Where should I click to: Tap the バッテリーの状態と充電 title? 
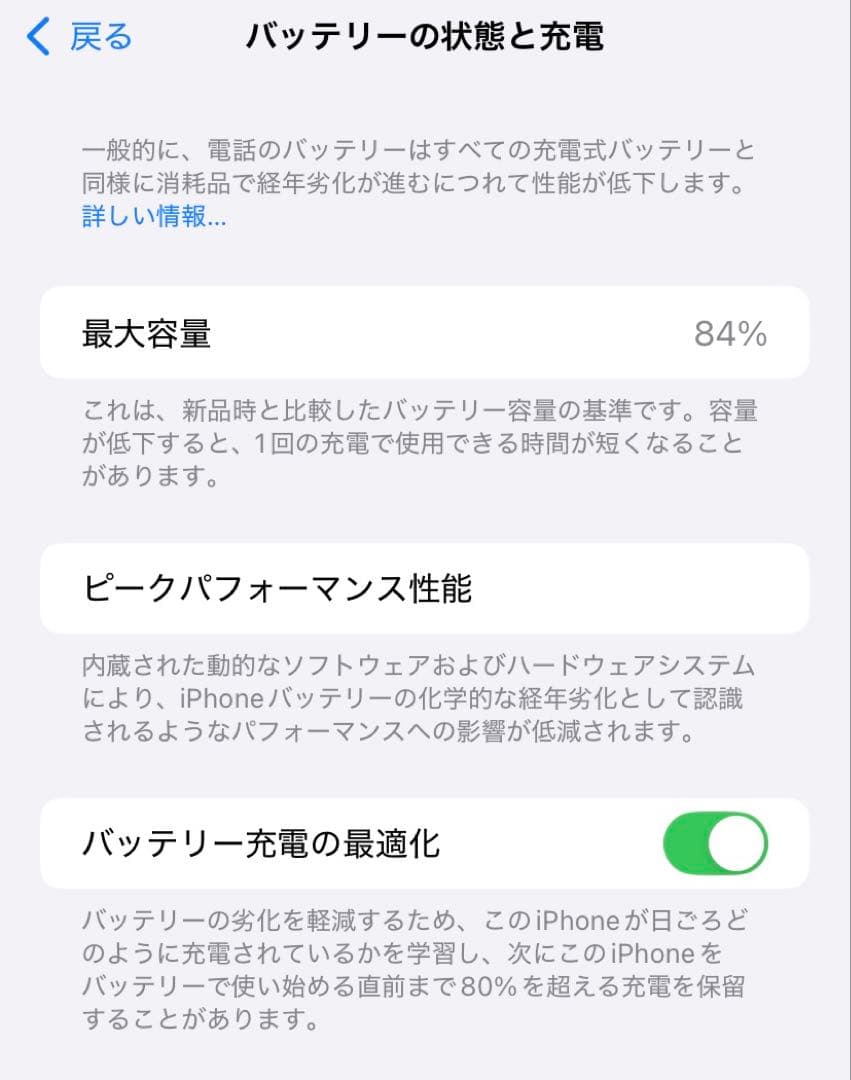[425, 34]
